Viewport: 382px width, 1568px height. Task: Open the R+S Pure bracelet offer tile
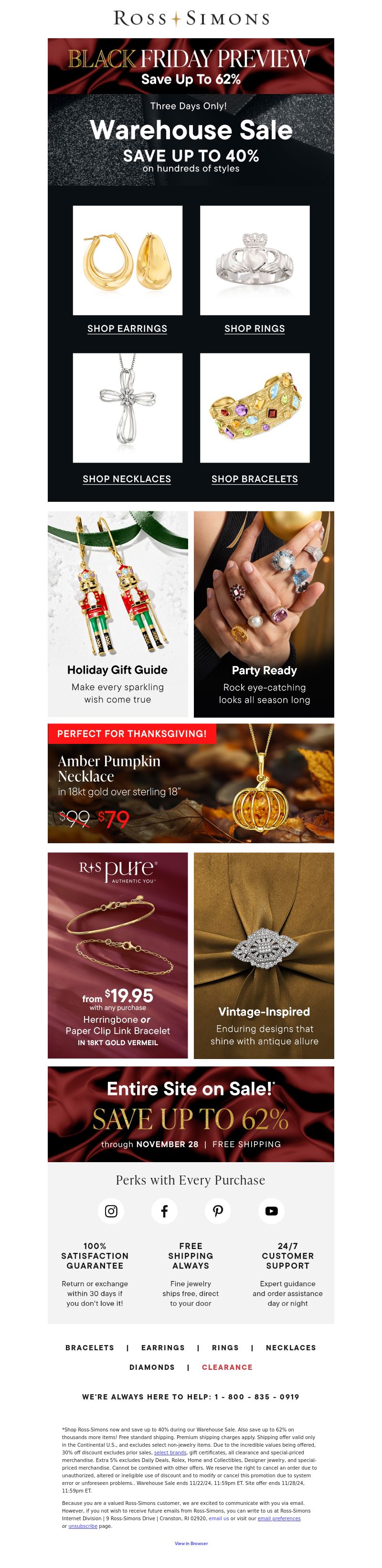pos(117,955)
